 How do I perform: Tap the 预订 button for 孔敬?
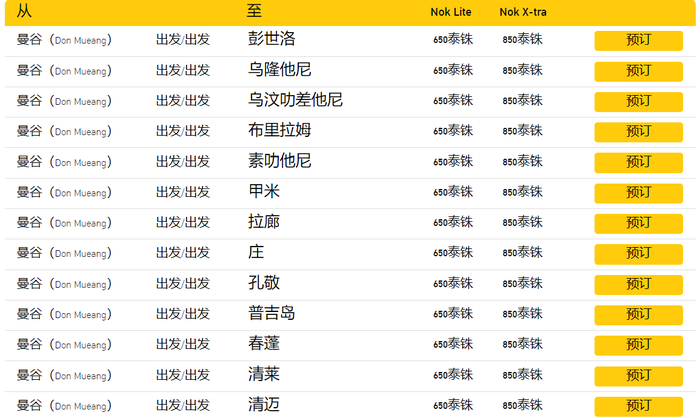pos(638,284)
